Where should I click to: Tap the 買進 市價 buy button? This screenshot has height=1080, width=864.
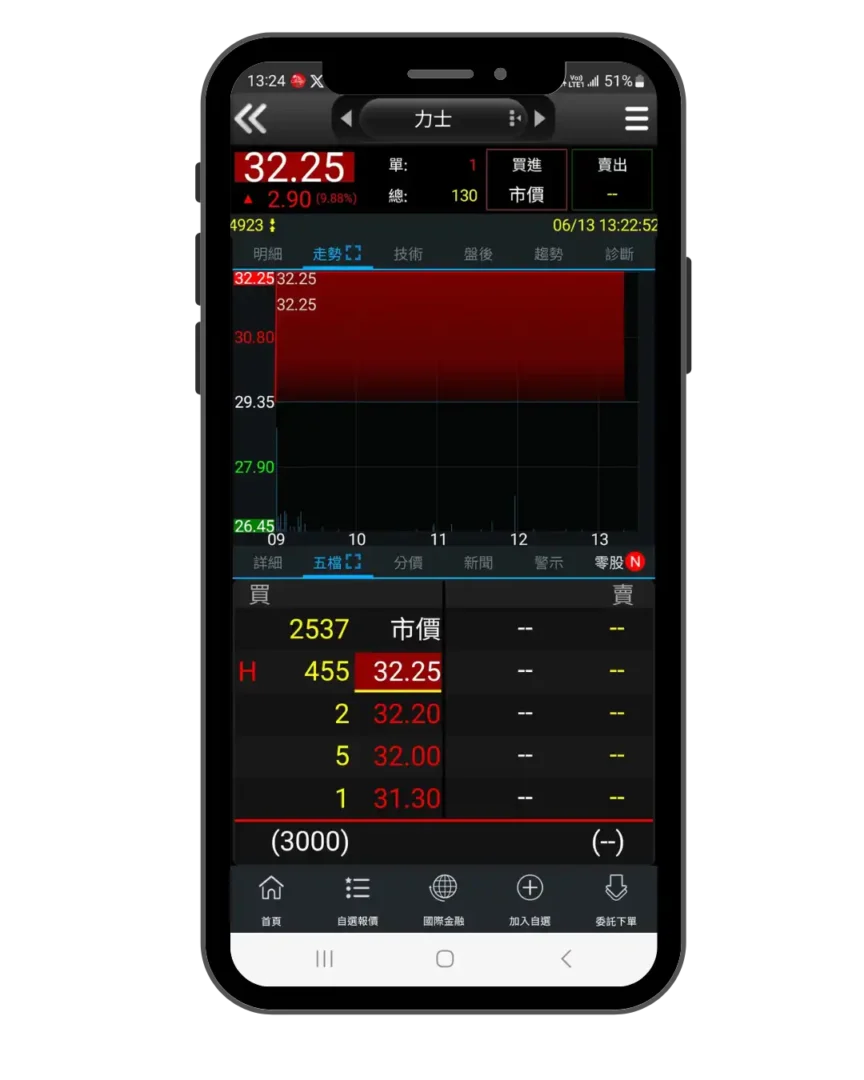click(526, 180)
